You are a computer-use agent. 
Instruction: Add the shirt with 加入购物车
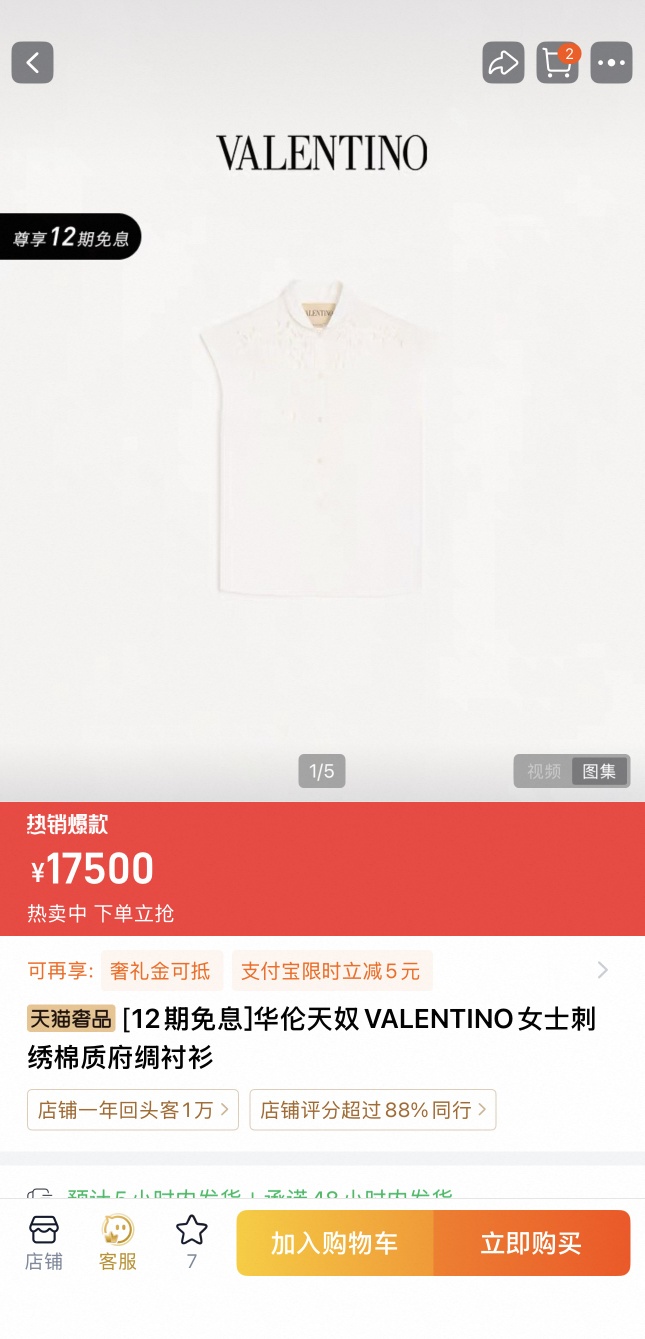point(335,1243)
